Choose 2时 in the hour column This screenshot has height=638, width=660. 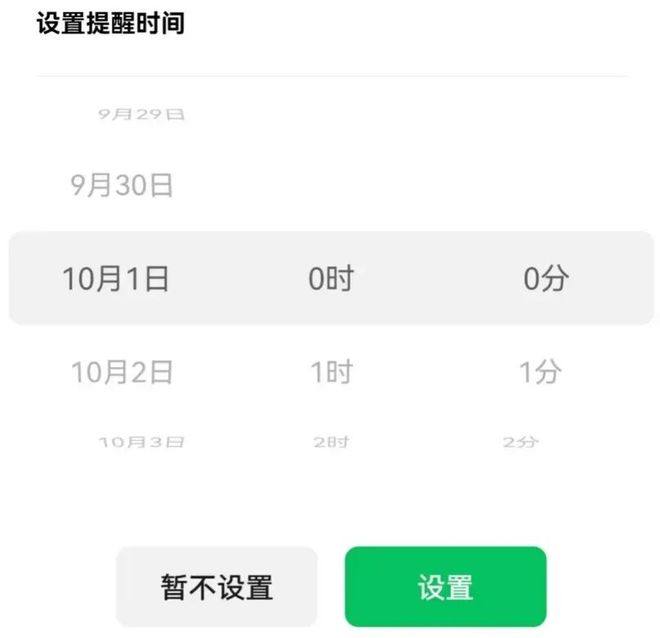point(331,441)
